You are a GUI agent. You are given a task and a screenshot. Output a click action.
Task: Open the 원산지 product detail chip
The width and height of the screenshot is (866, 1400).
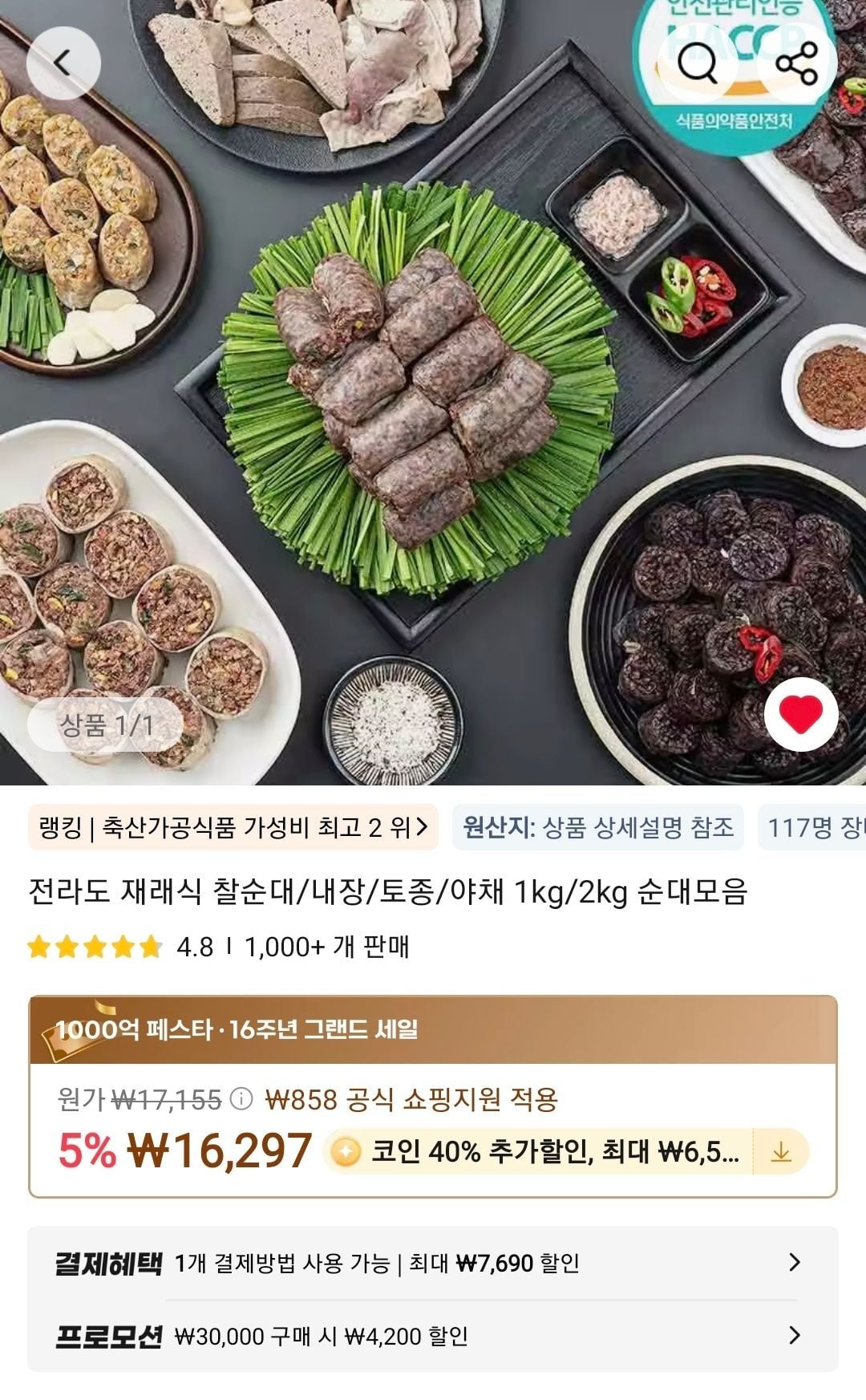click(598, 827)
